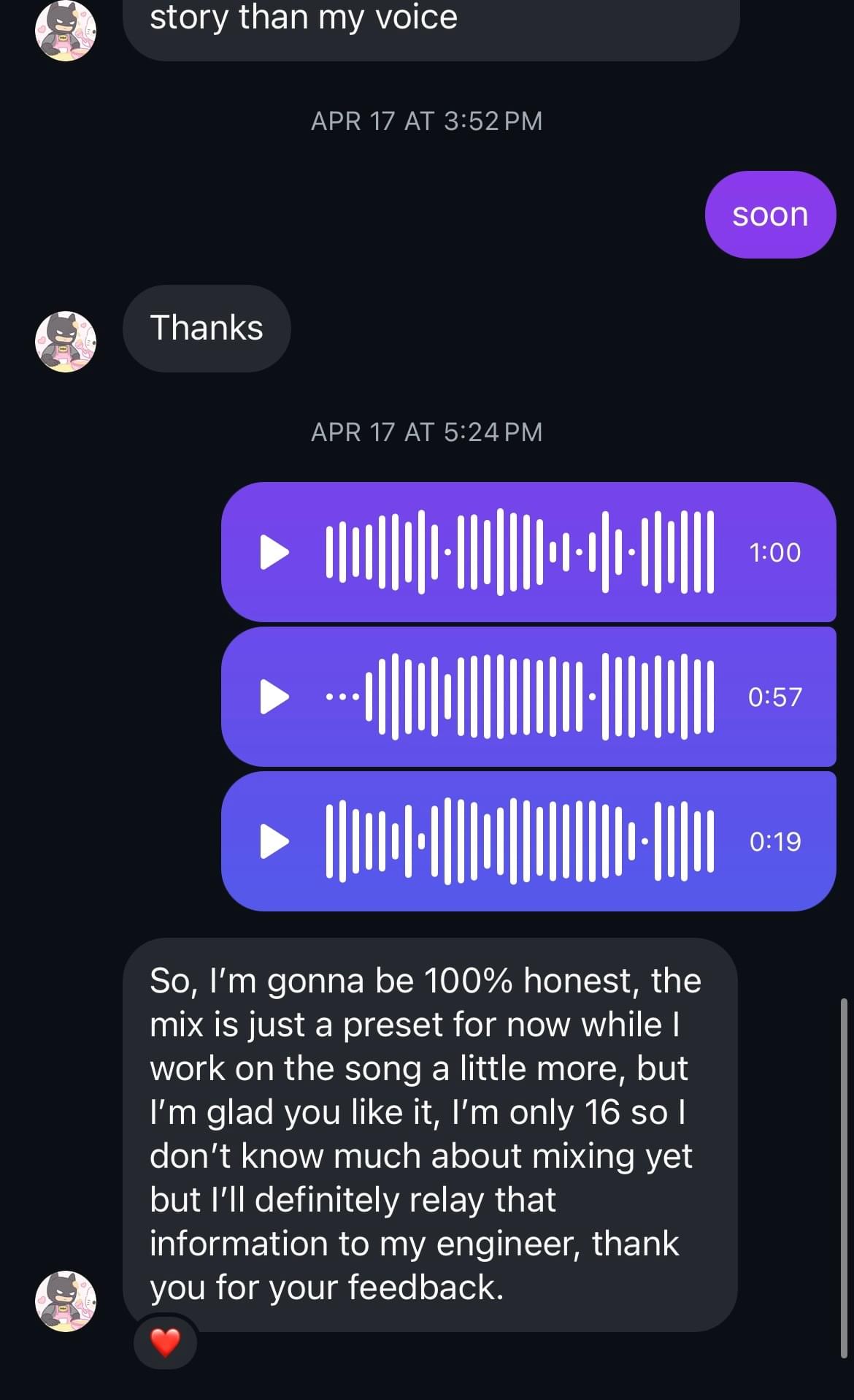Open the sender's avatar beside Thanks message
This screenshot has width=854, height=1400.
click(66, 342)
